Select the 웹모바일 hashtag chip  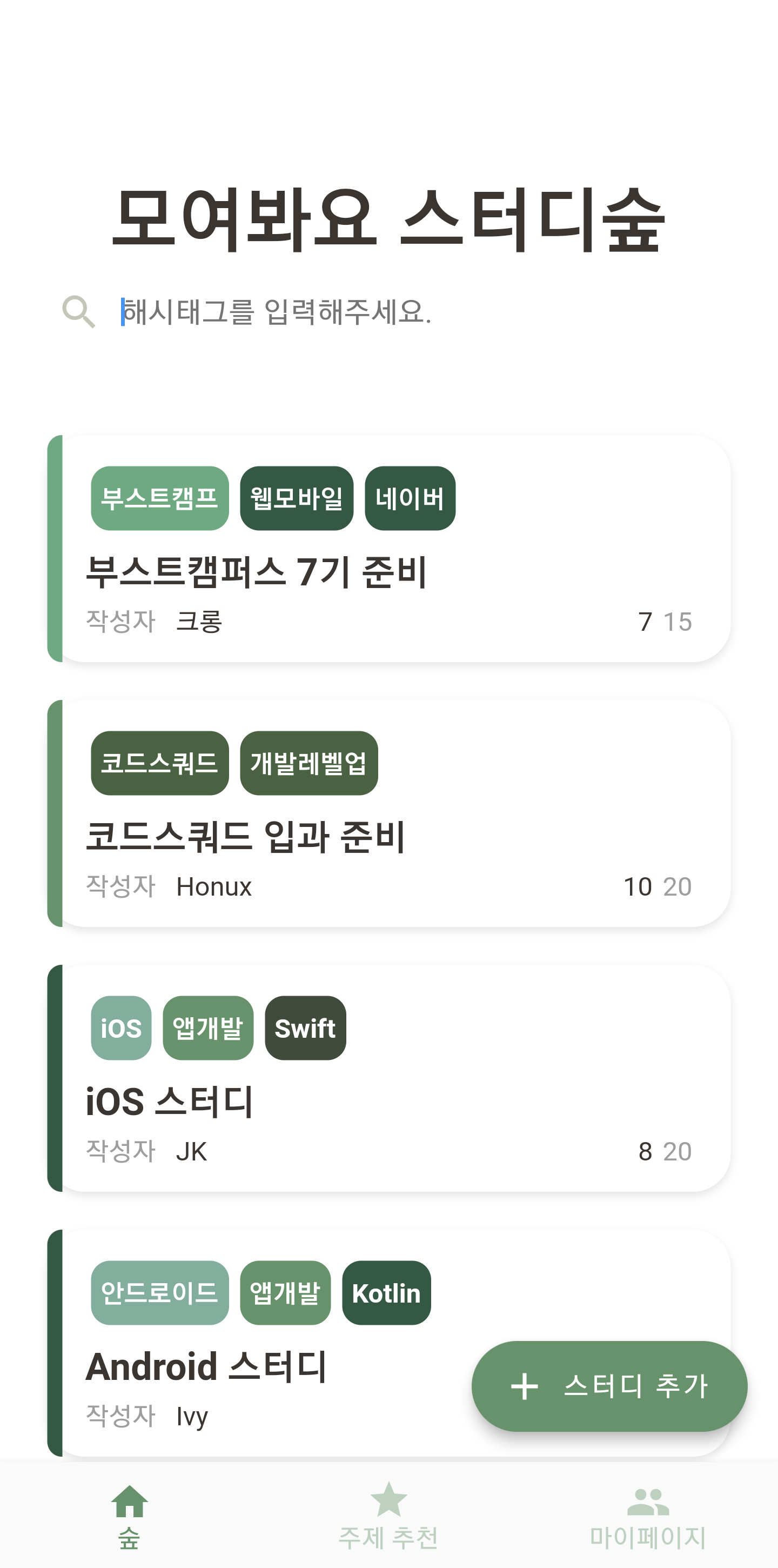(297, 498)
